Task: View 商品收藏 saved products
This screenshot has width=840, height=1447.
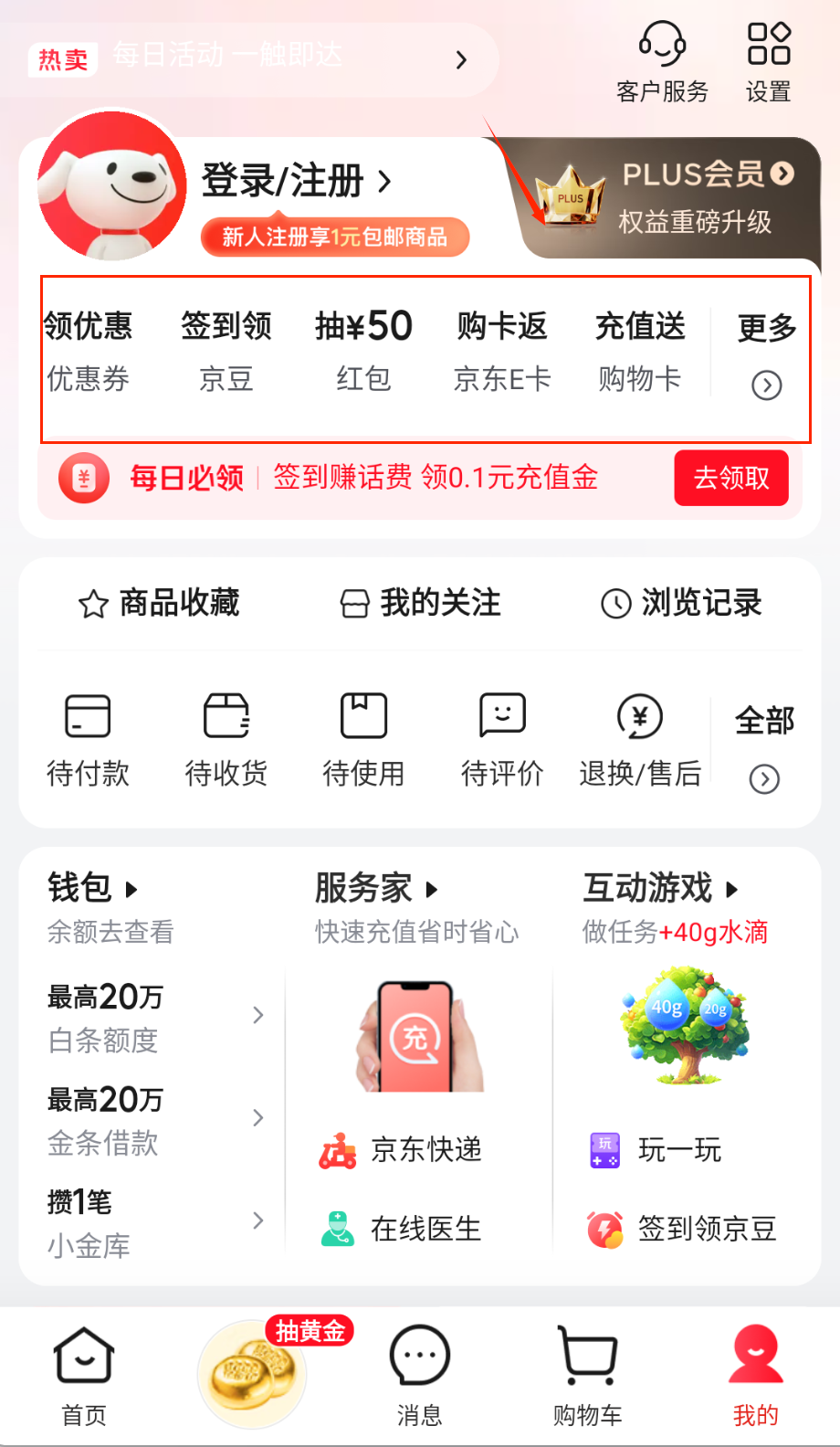Action: click(x=160, y=603)
